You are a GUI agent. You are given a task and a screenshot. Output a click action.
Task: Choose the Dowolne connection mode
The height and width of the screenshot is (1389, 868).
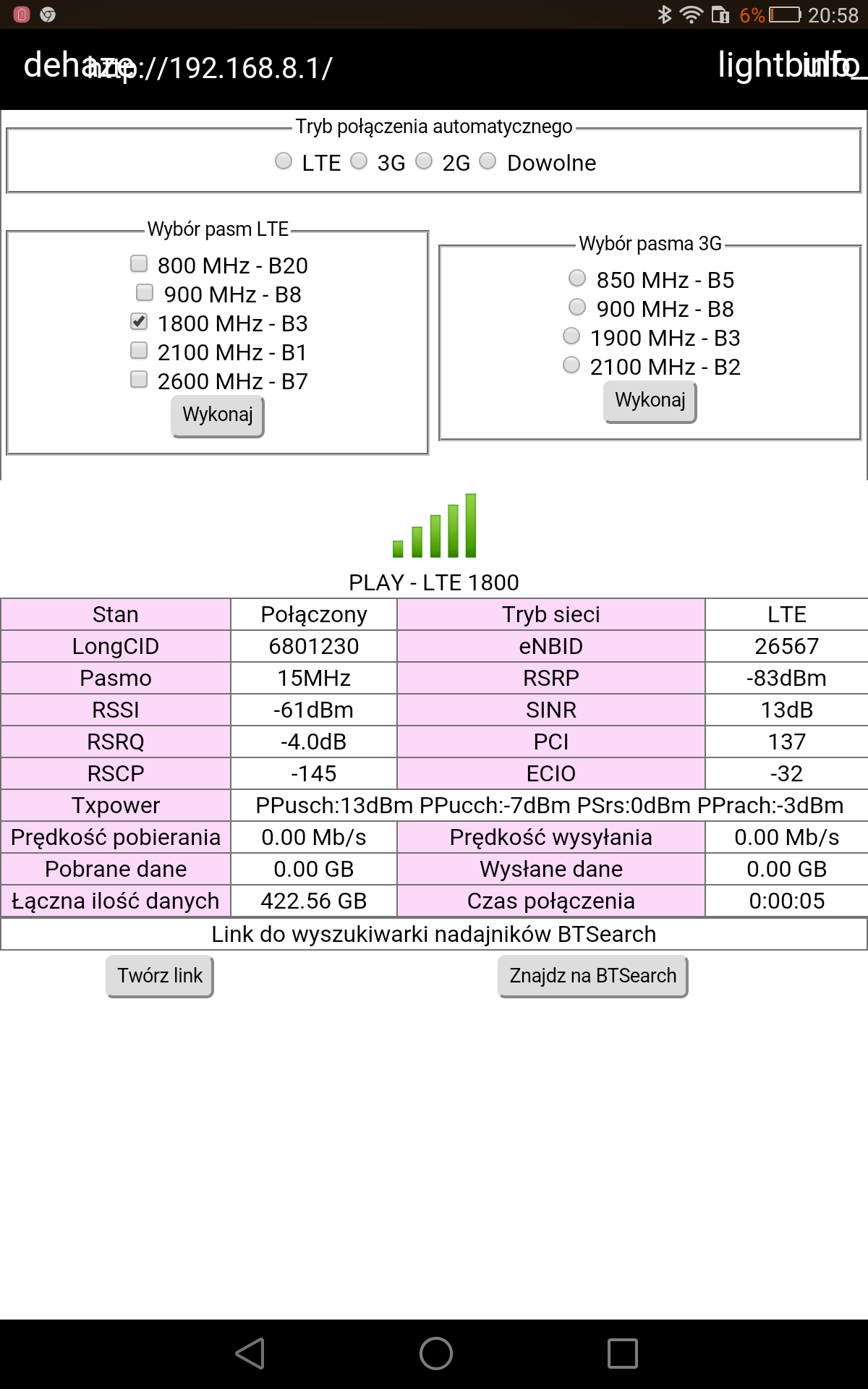[x=488, y=161]
